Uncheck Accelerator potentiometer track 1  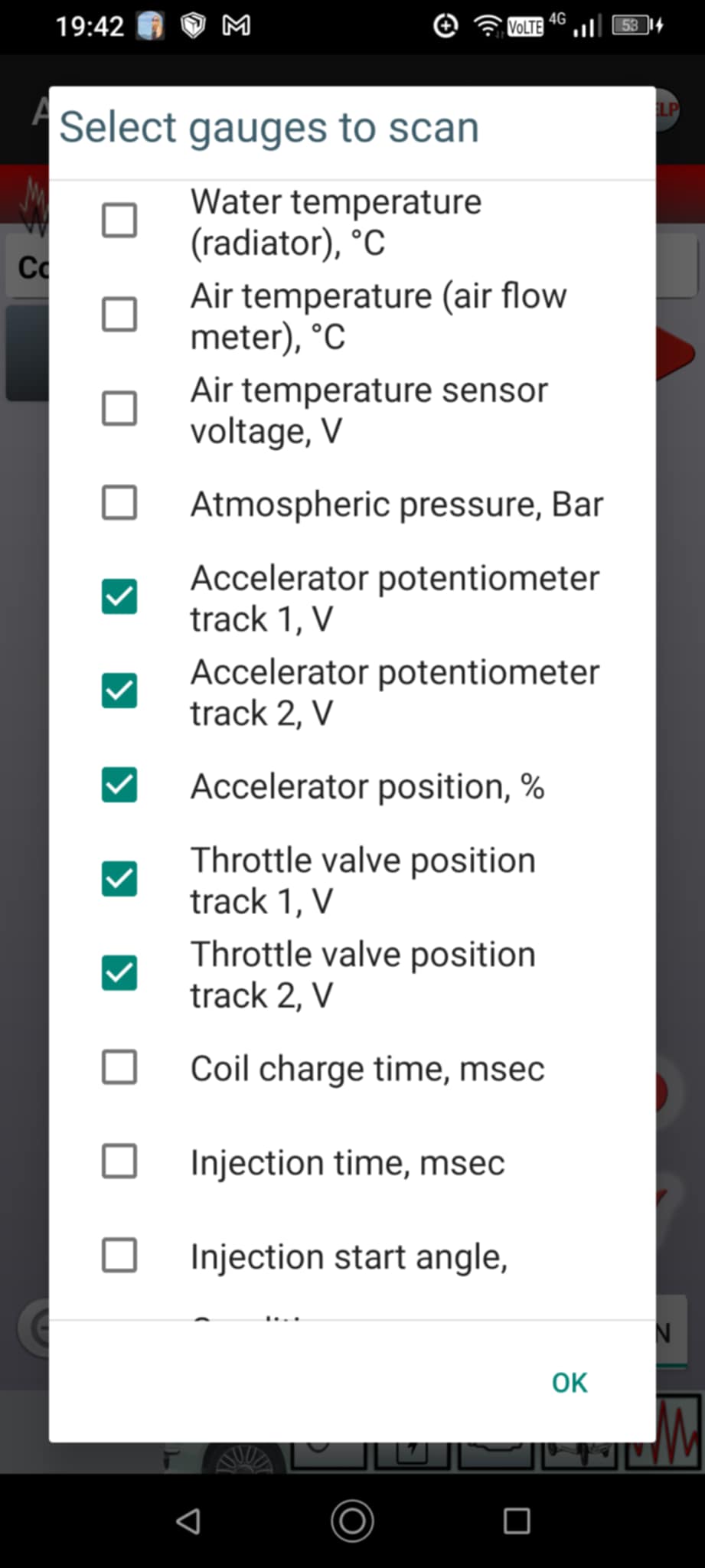click(x=119, y=597)
